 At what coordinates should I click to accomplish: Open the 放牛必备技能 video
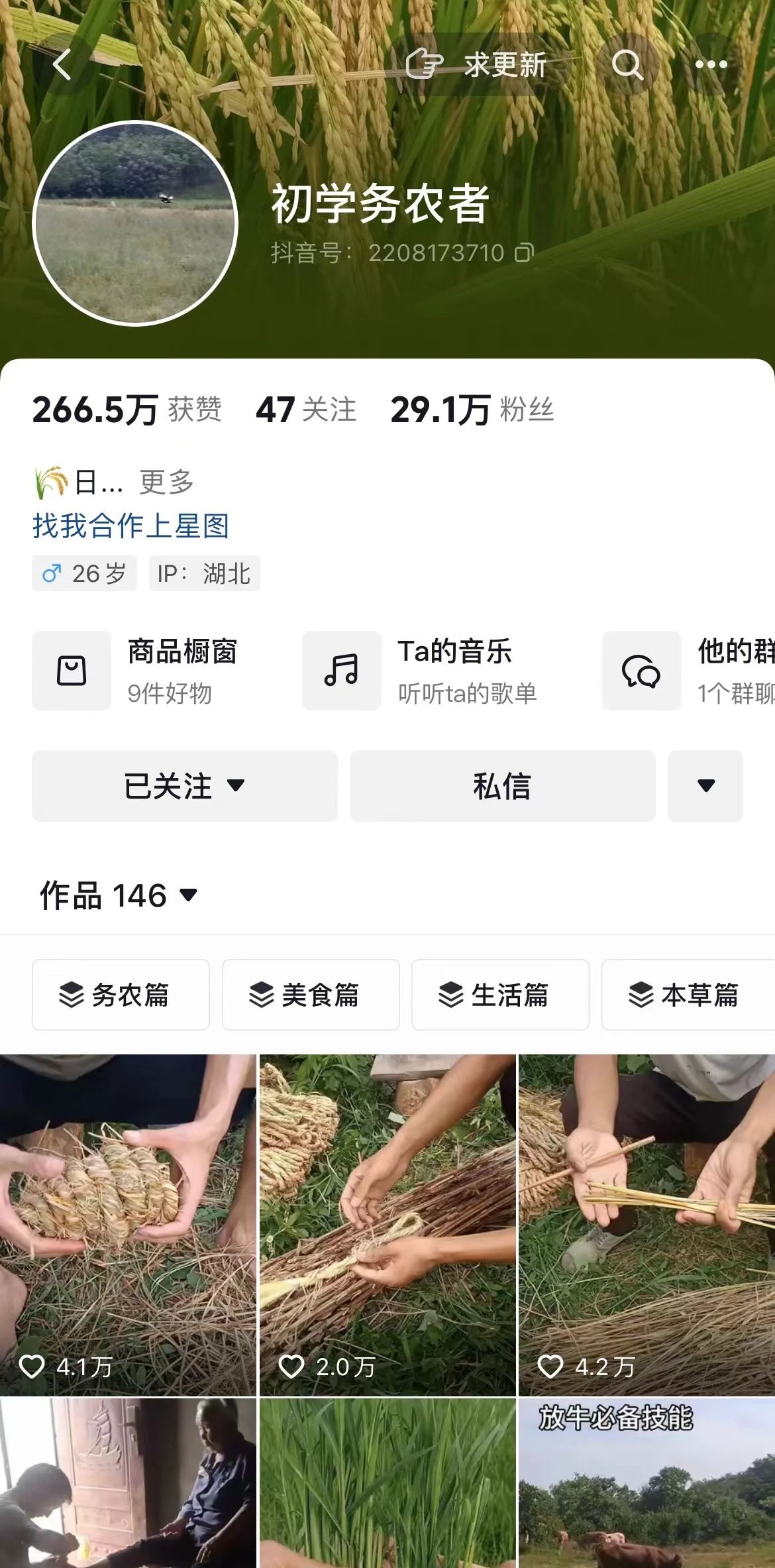[646, 1484]
